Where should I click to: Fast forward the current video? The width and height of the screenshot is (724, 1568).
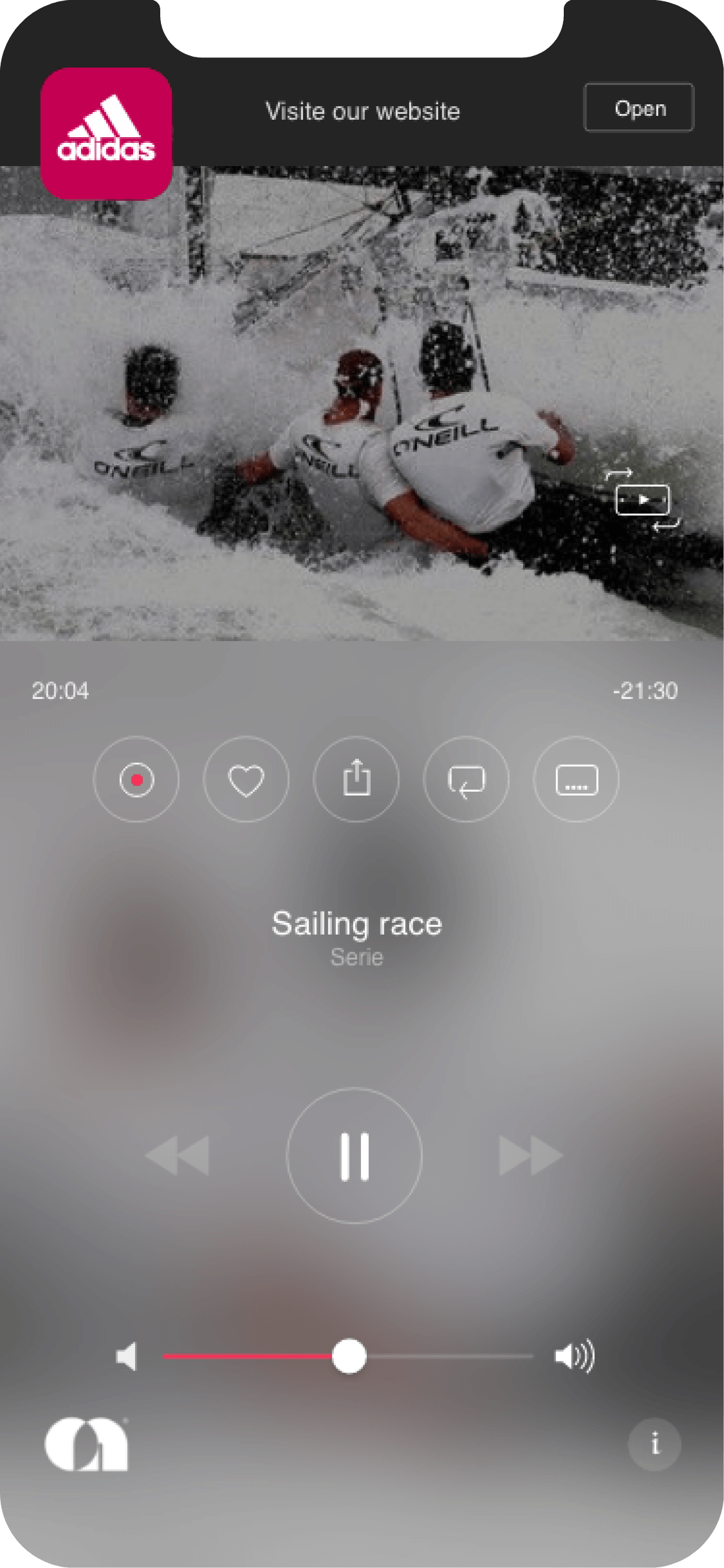531,1156
